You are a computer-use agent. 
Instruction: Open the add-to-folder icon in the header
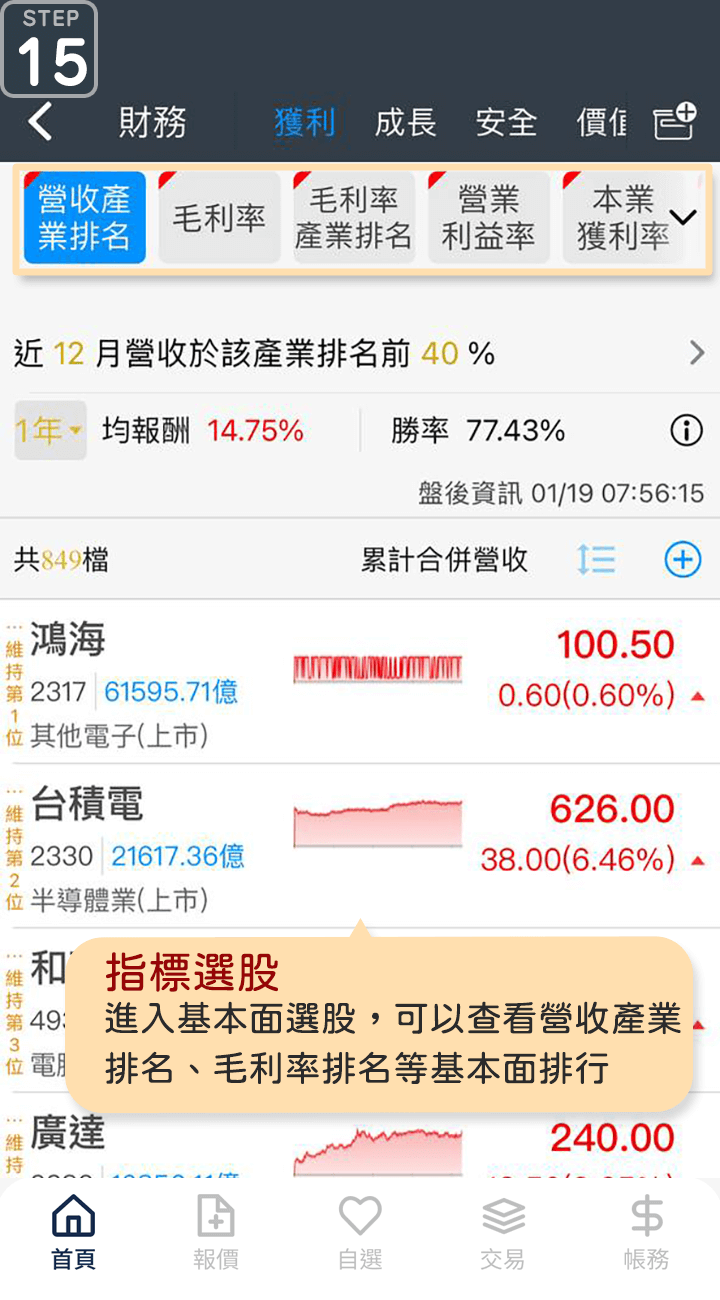tap(674, 122)
